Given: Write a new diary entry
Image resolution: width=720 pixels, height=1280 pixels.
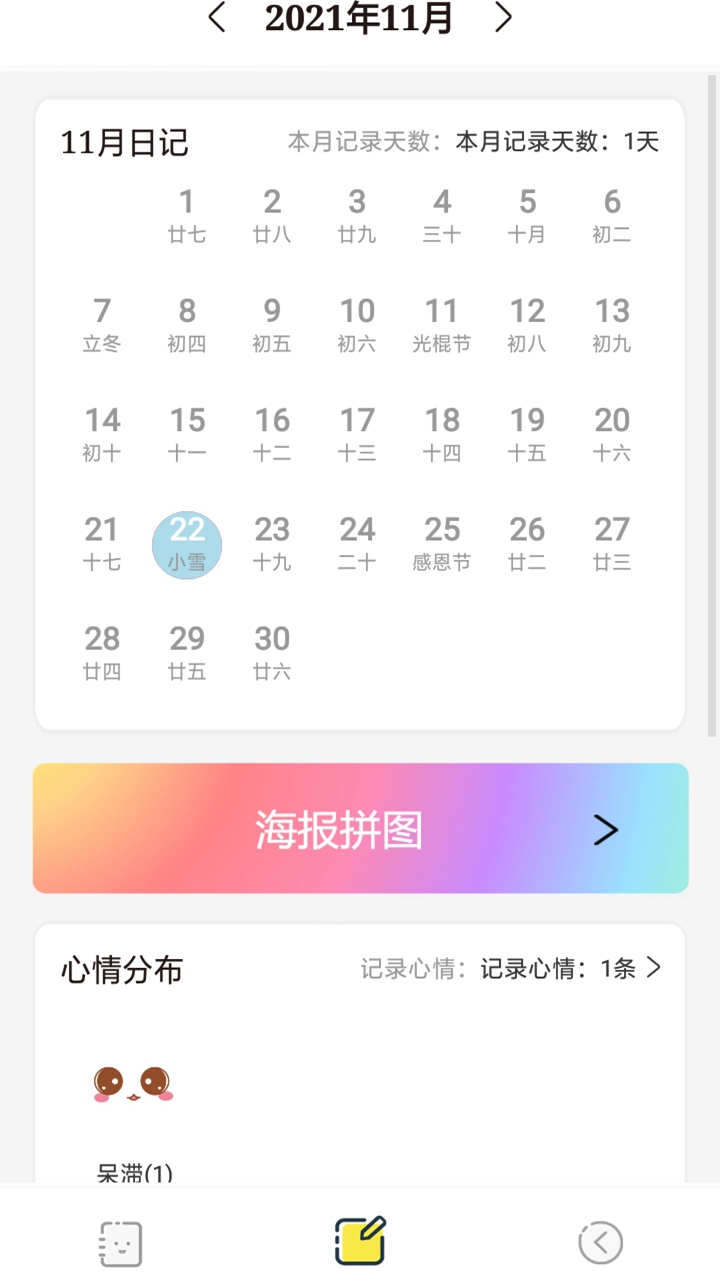Looking at the screenshot, I should click(360, 1241).
